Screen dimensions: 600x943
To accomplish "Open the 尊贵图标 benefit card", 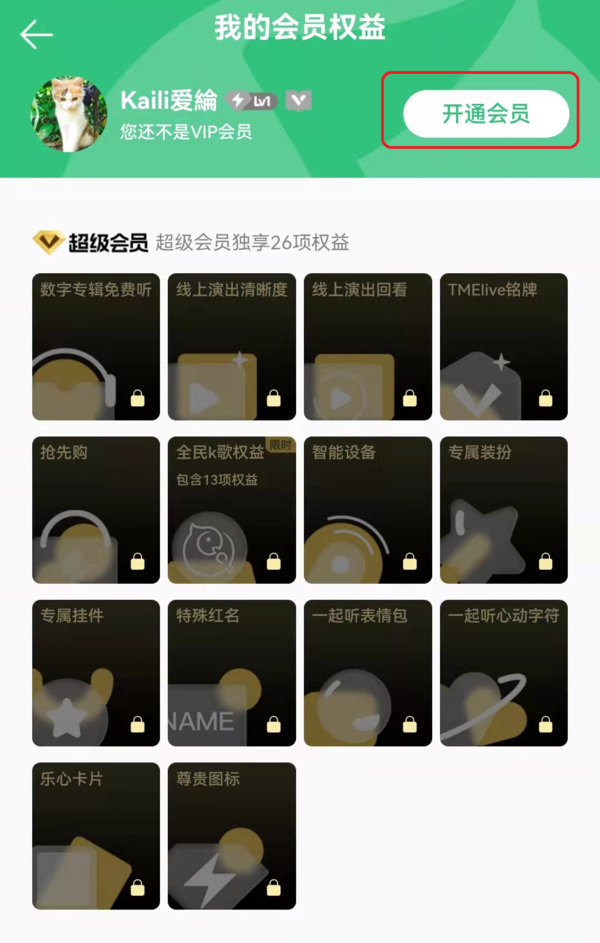I will [232, 835].
